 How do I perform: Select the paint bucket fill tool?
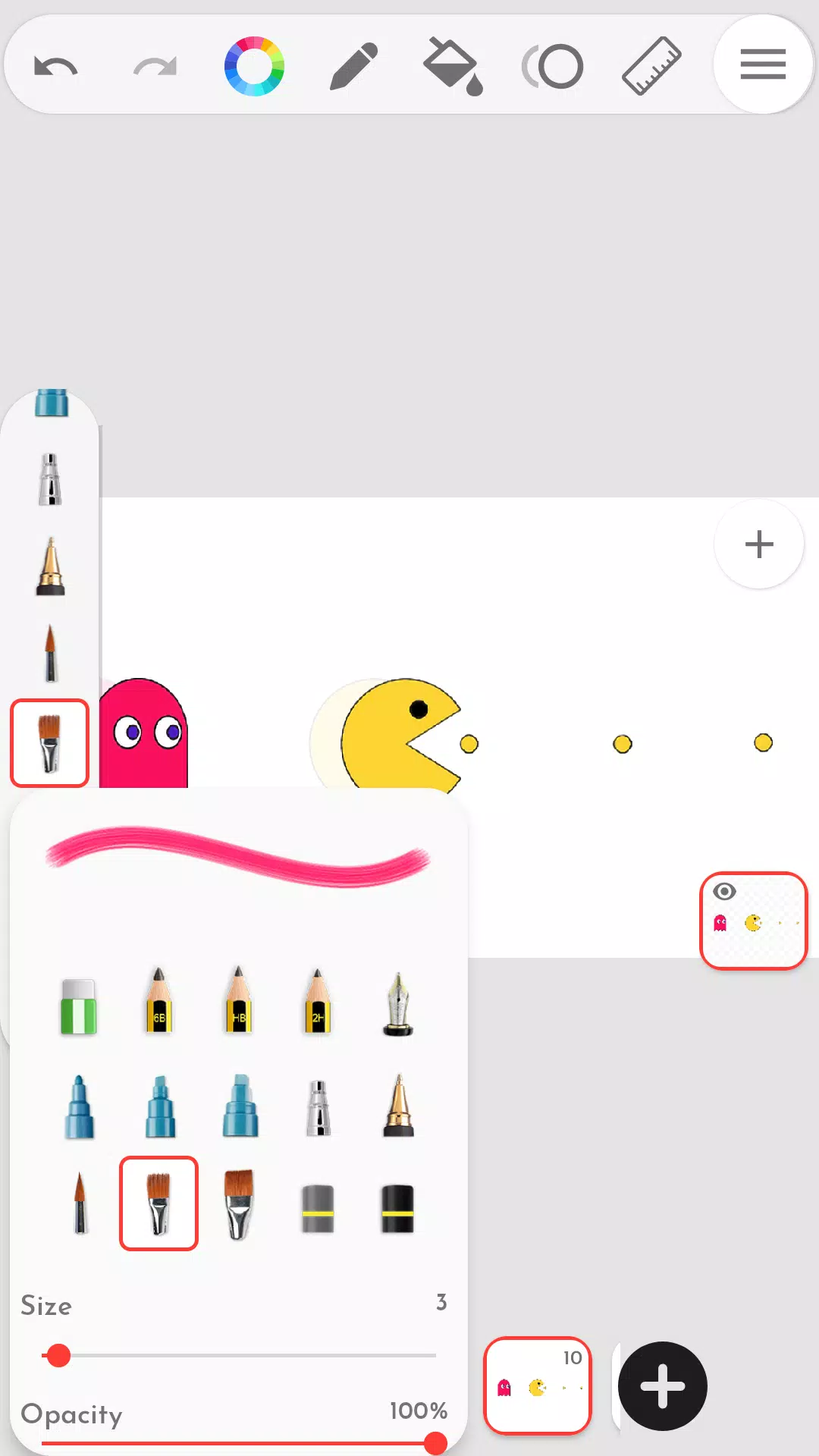(453, 67)
